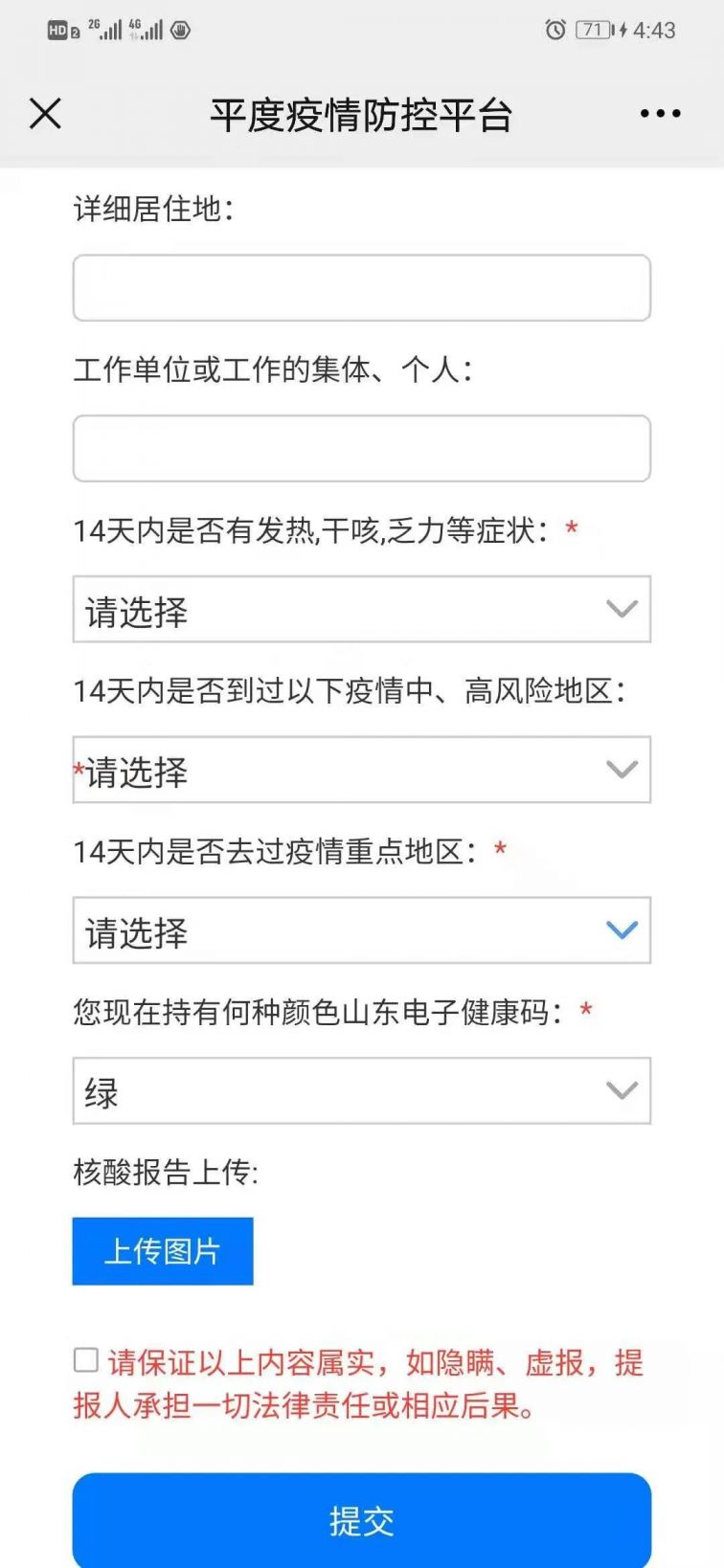Close the 平度疫情防控平台 page
724x1568 pixels.
coord(45,113)
